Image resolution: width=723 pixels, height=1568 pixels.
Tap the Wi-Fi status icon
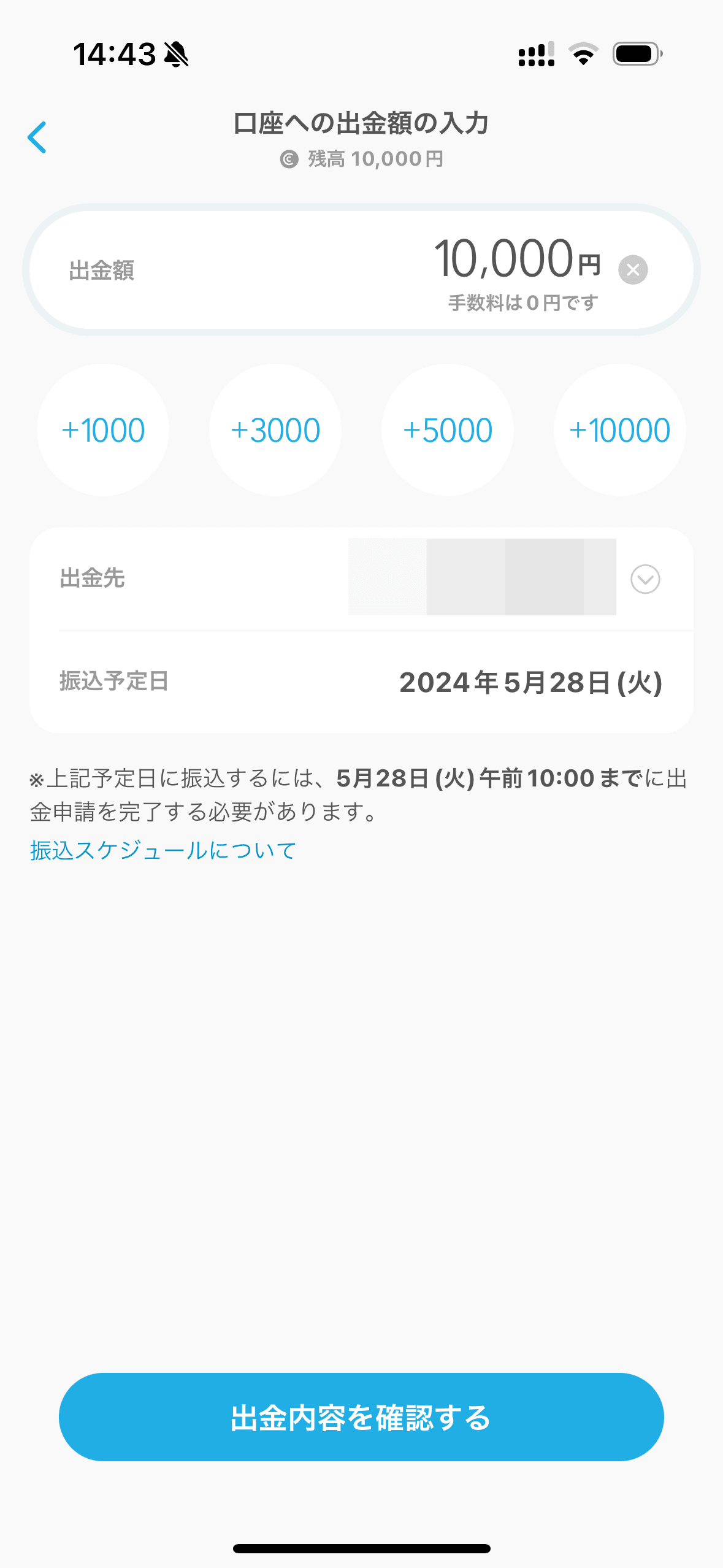coord(583,54)
